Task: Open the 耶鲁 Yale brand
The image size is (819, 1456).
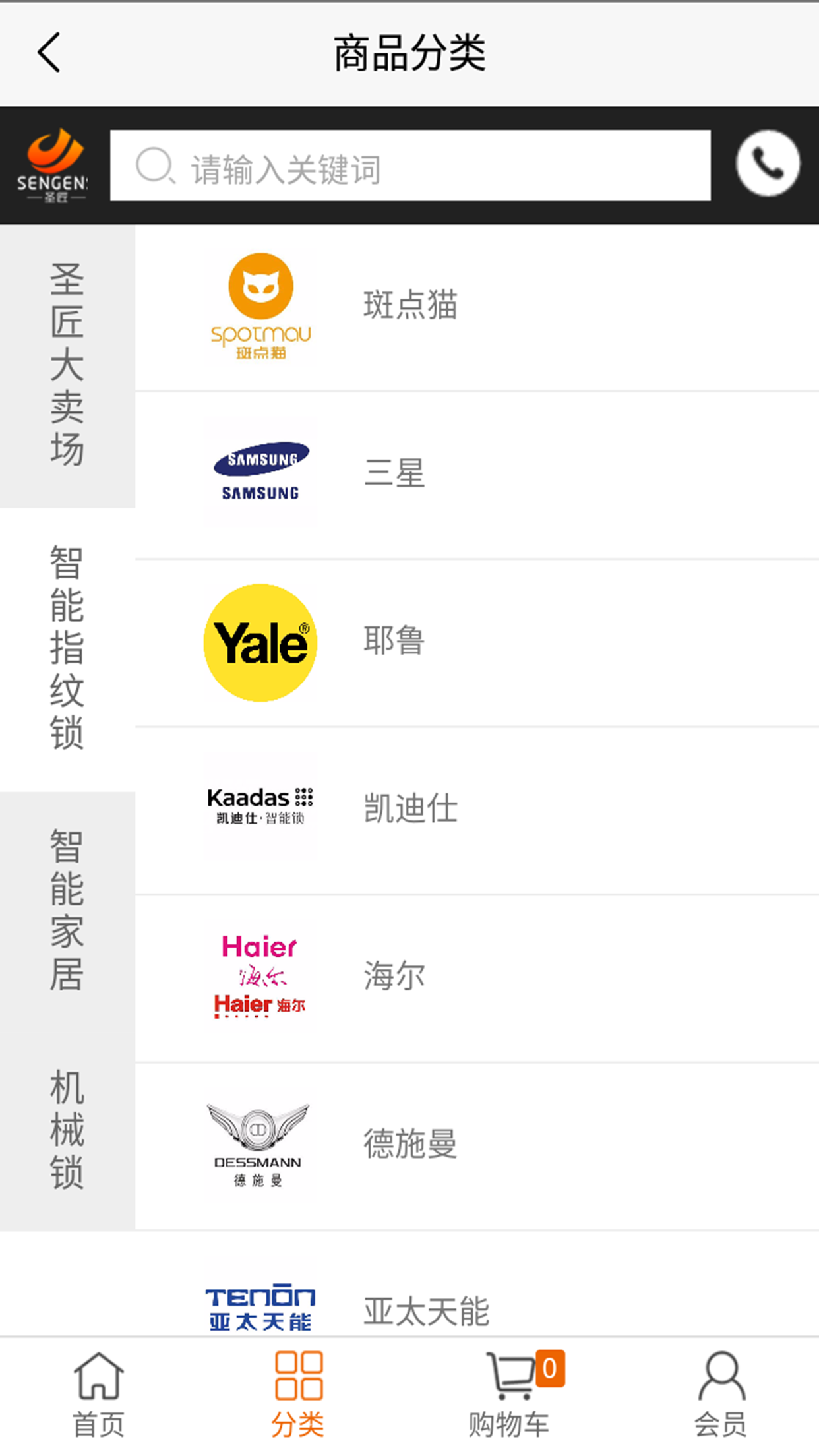Action: click(477, 643)
